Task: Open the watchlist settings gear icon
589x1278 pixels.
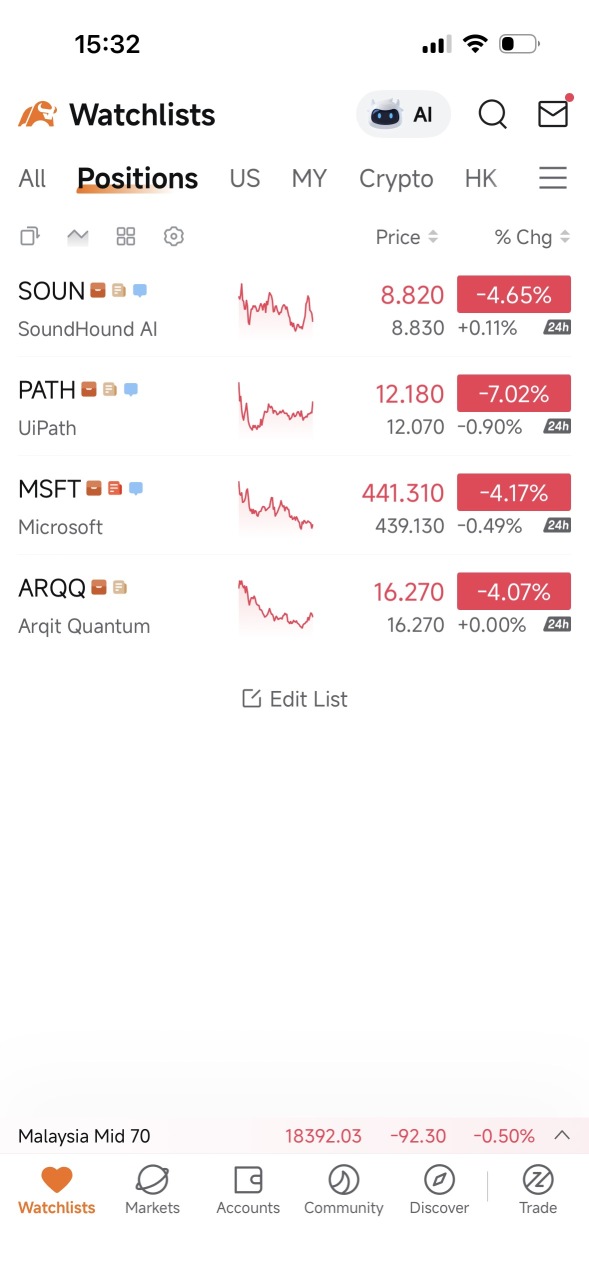Action: (173, 237)
